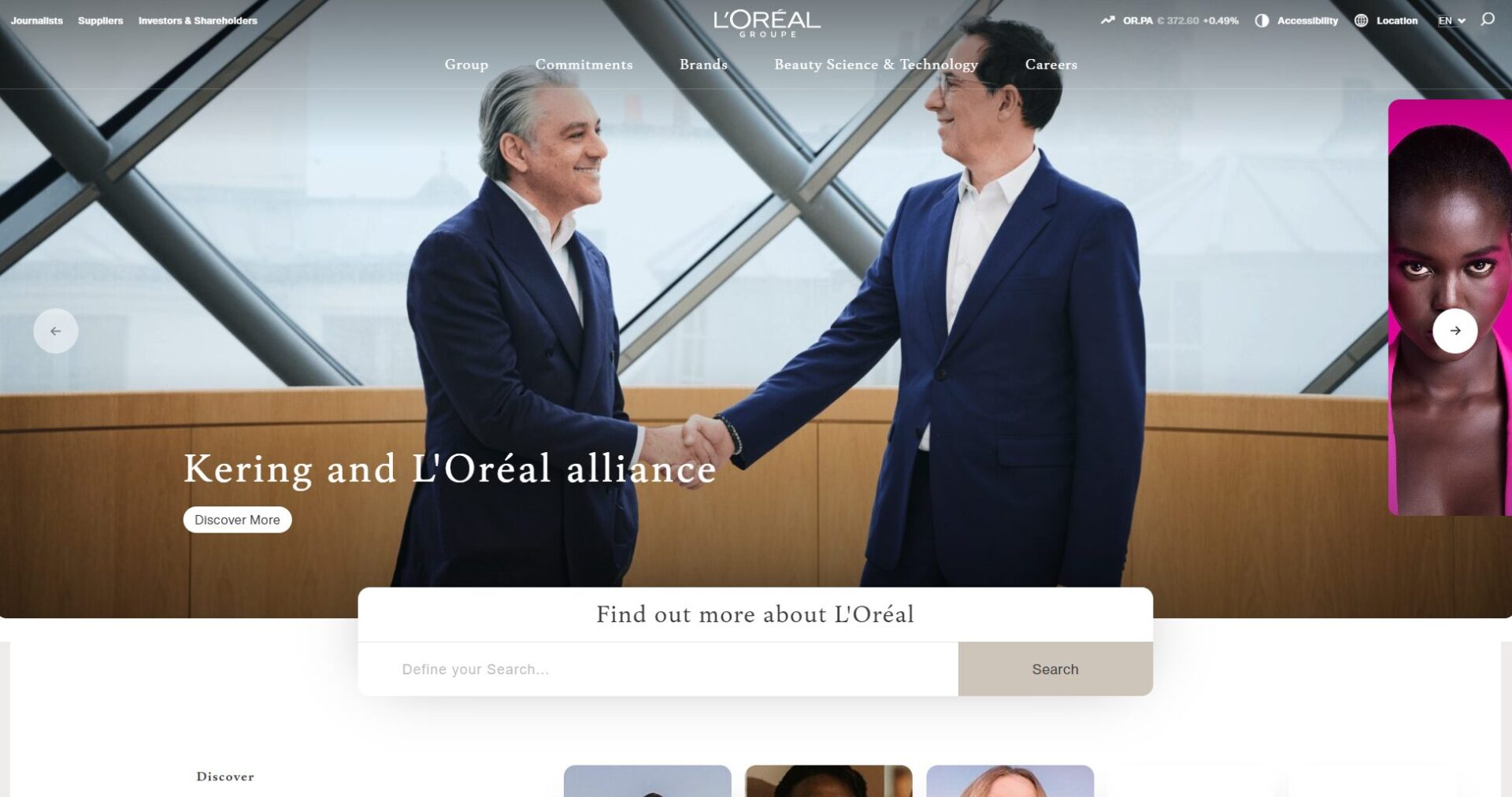Open the Commitments menu

tap(584, 65)
